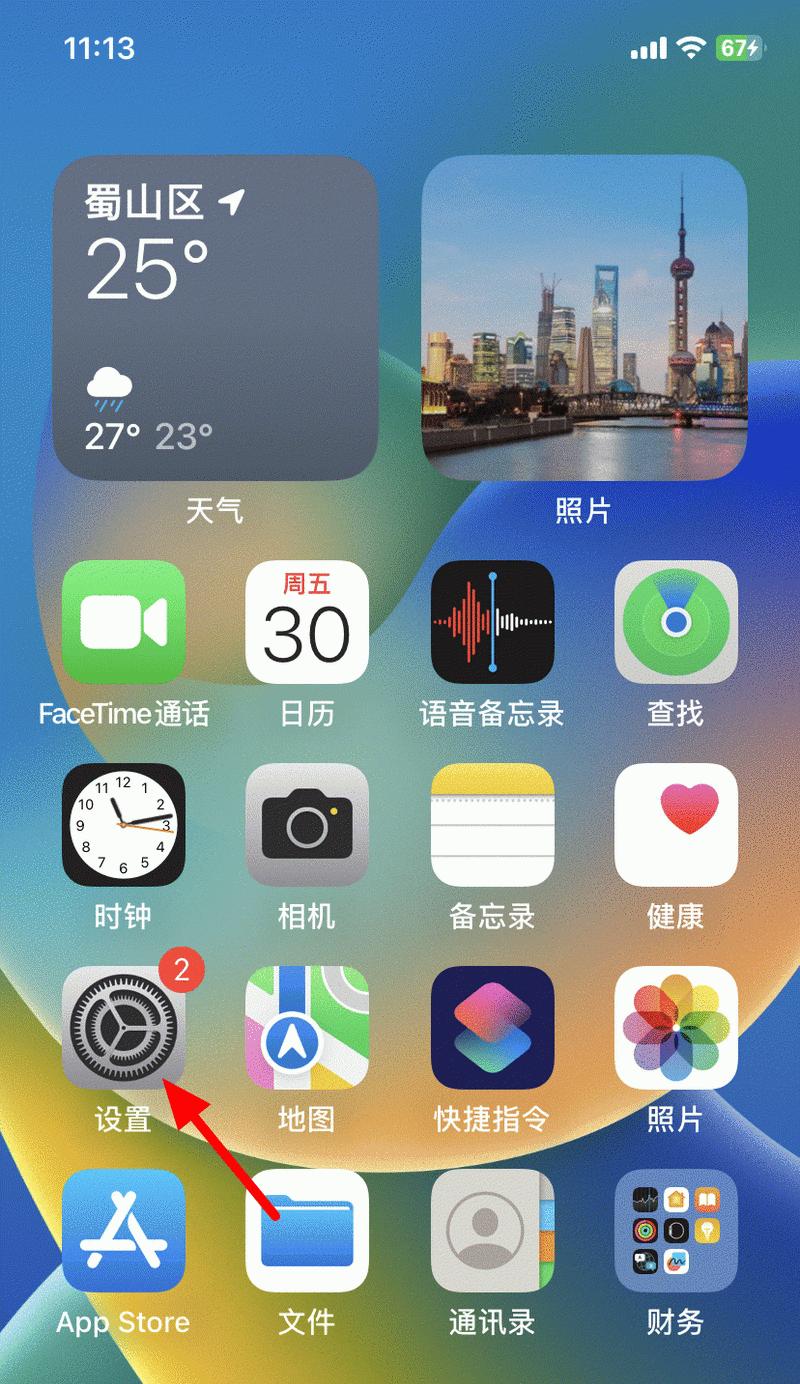The width and height of the screenshot is (800, 1384).
Task: Open the Photos widget with skyline
Action: (x=584, y=318)
